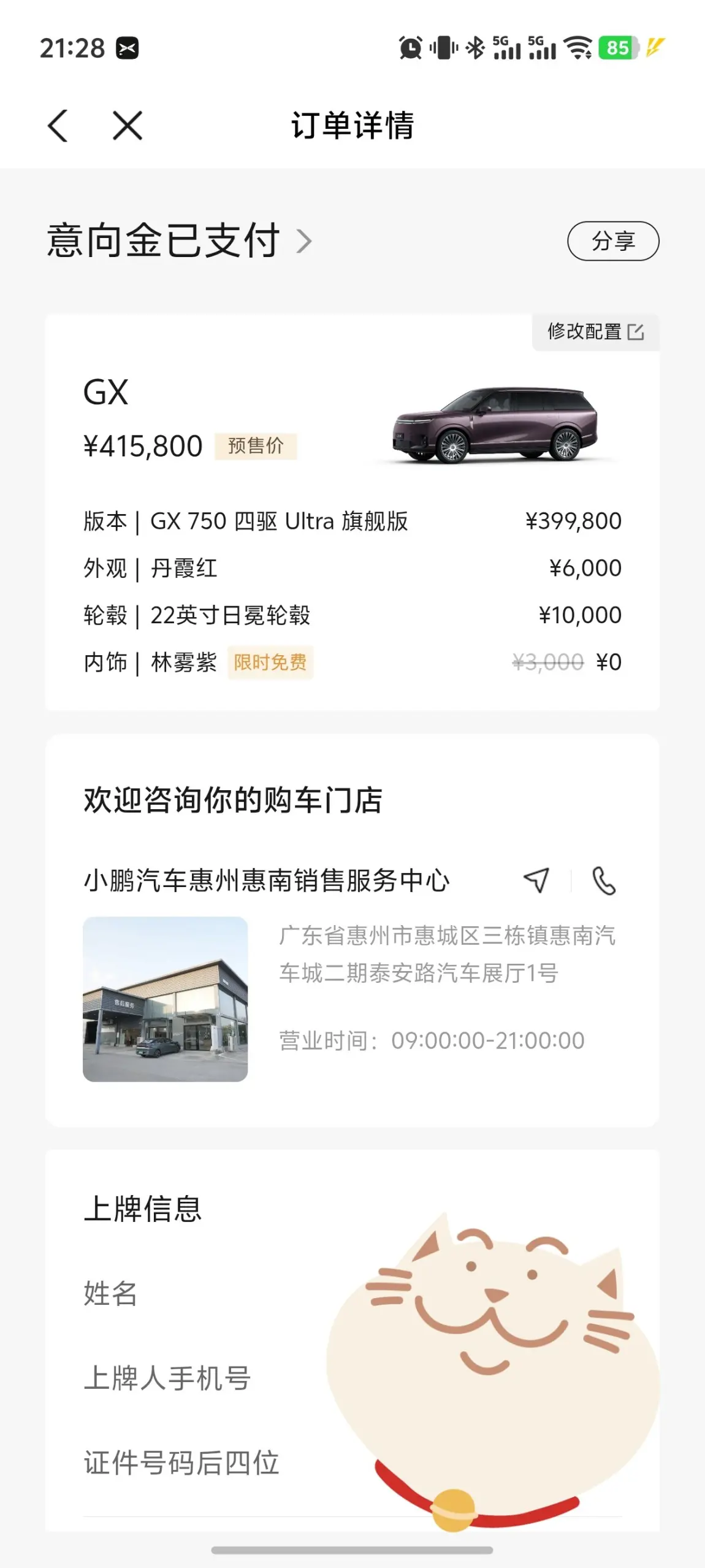Image resolution: width=705 pixels, height=1568 pixels.
Task: Open the store photo thumbnail
Action: coord(166,999)
